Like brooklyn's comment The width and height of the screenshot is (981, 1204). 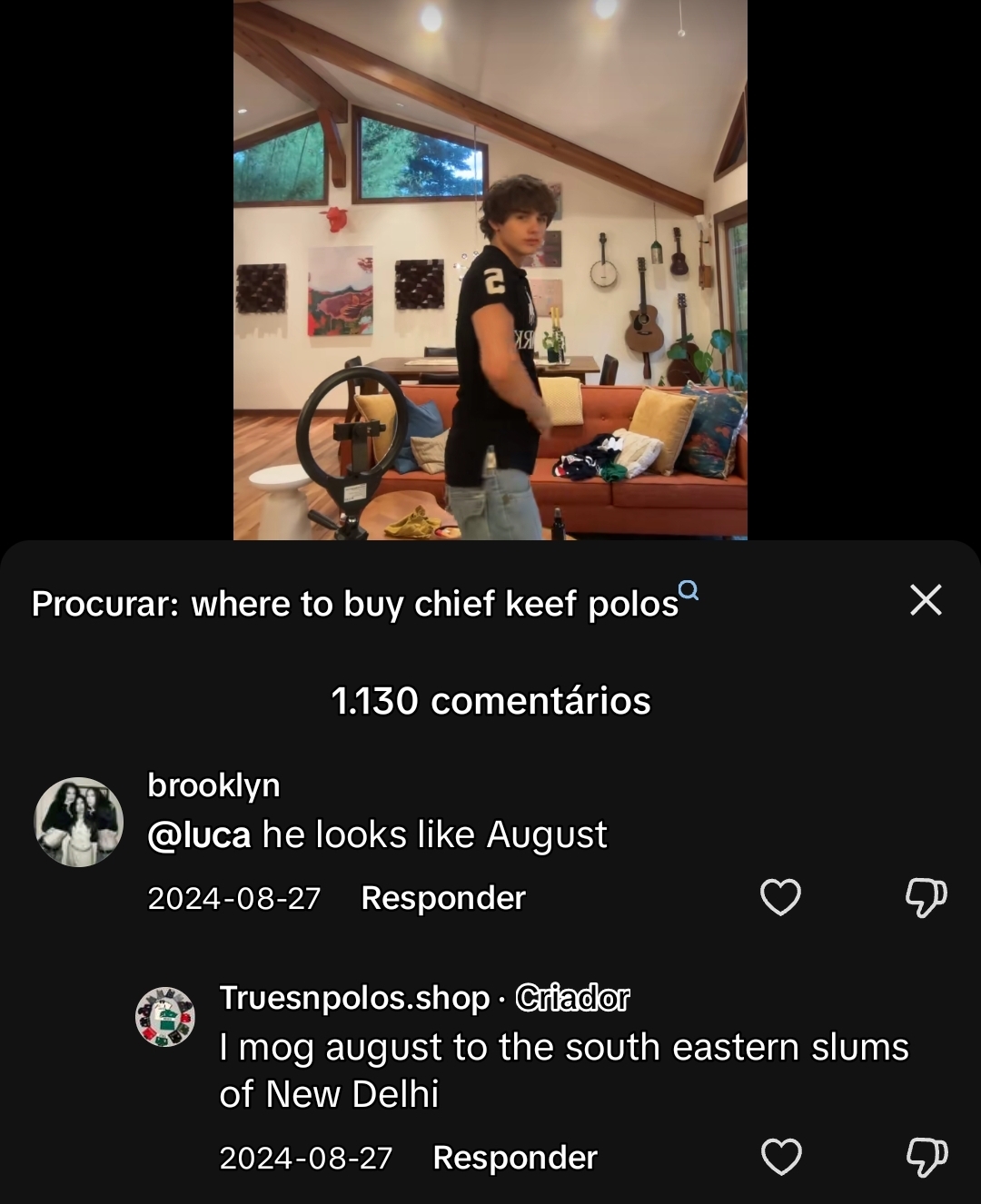(x=780, y=898)
